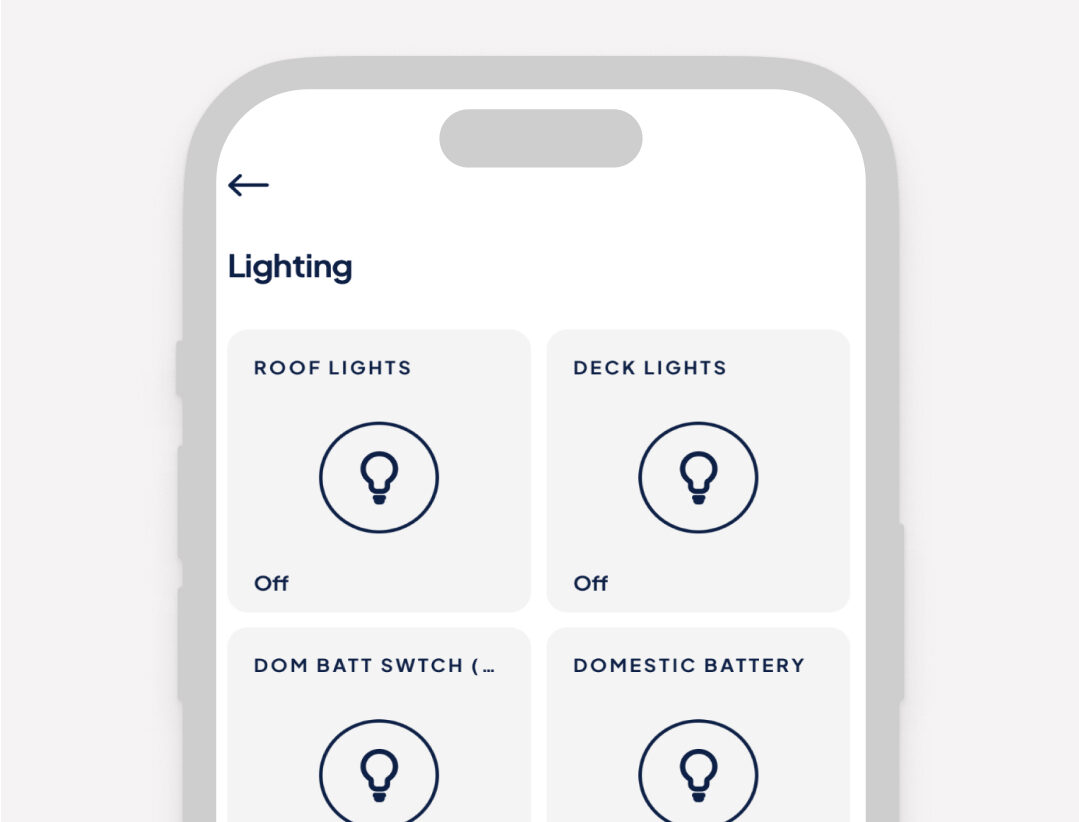
Task: Go back using the arrow icon
Action: point(248,185)
